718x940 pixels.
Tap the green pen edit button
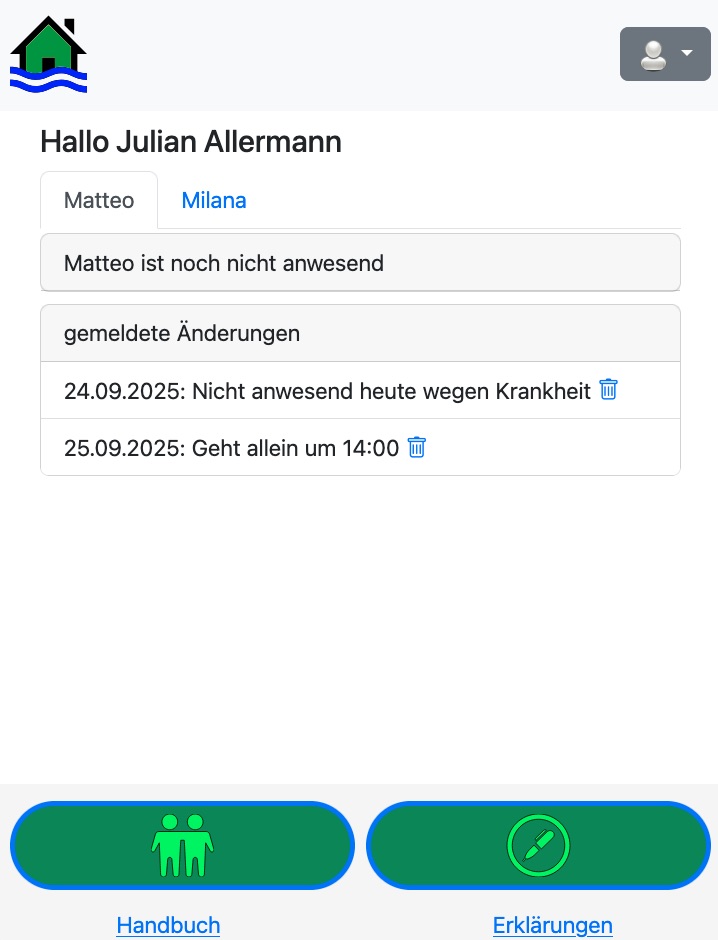click(538, 845)
